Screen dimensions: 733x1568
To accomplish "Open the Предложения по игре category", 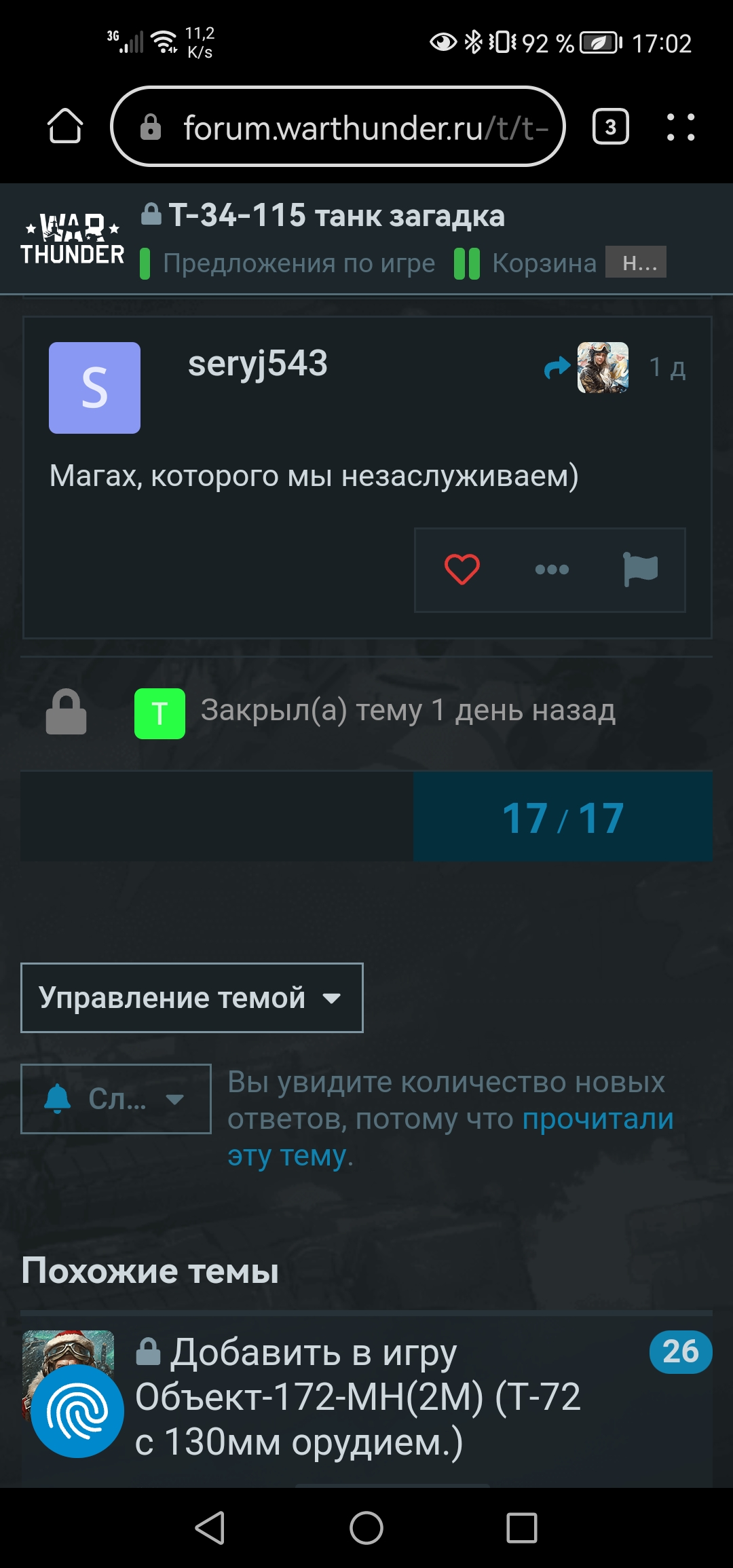I will click(298, 263).
